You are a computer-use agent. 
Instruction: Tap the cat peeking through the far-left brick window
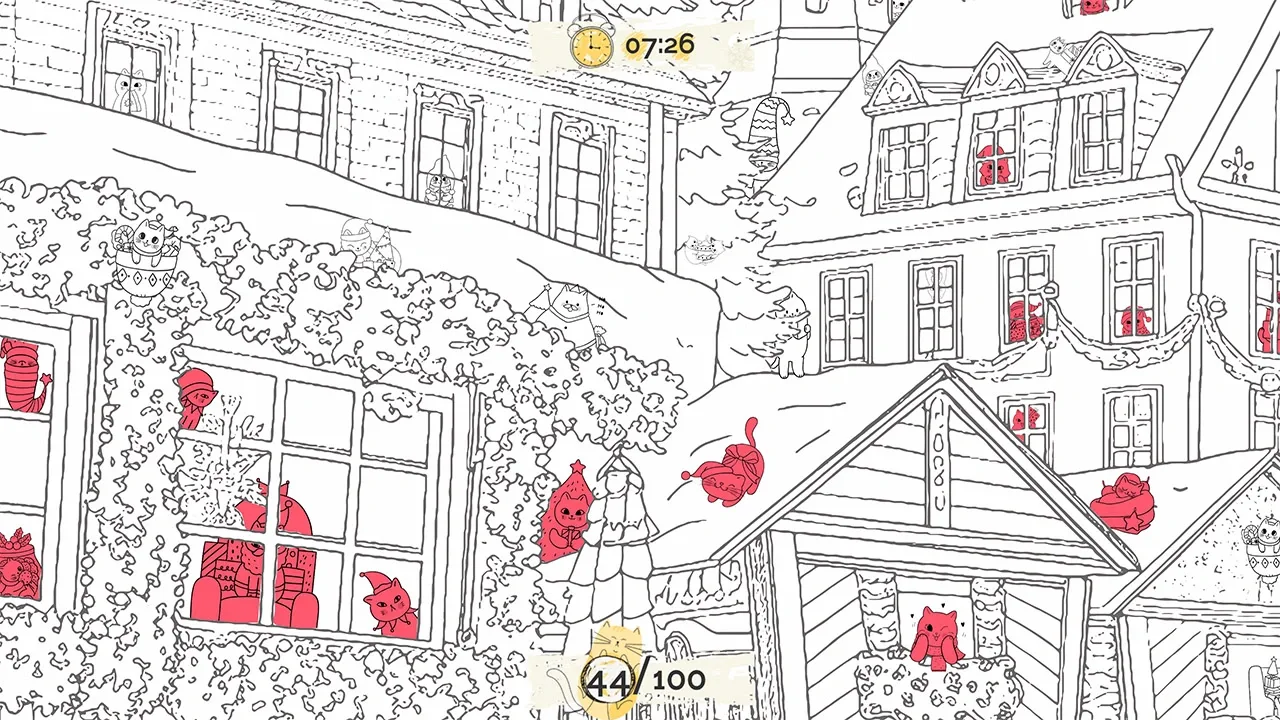point(127,91)
